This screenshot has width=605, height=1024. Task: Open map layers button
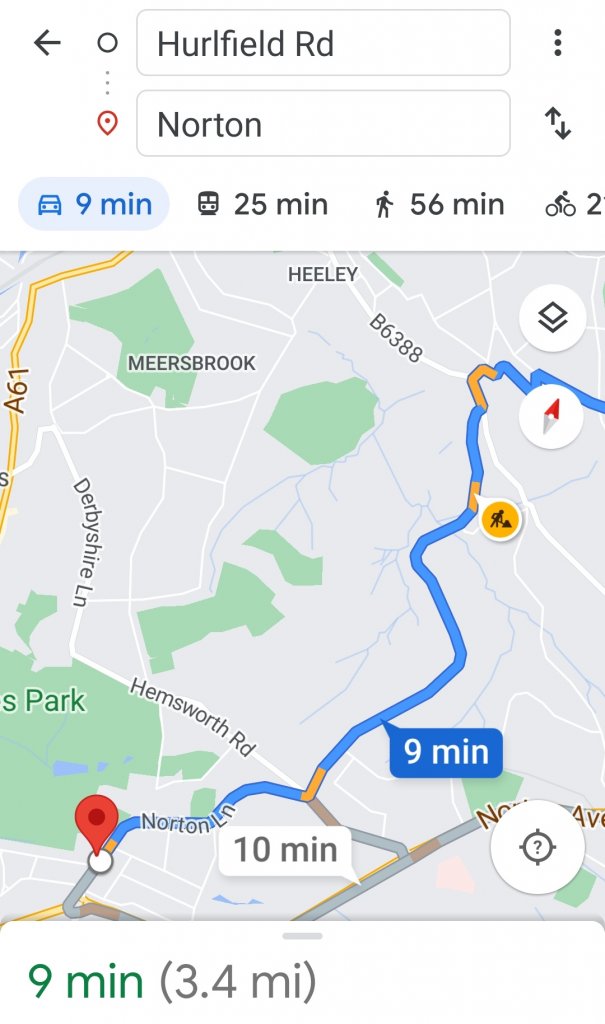552,319
